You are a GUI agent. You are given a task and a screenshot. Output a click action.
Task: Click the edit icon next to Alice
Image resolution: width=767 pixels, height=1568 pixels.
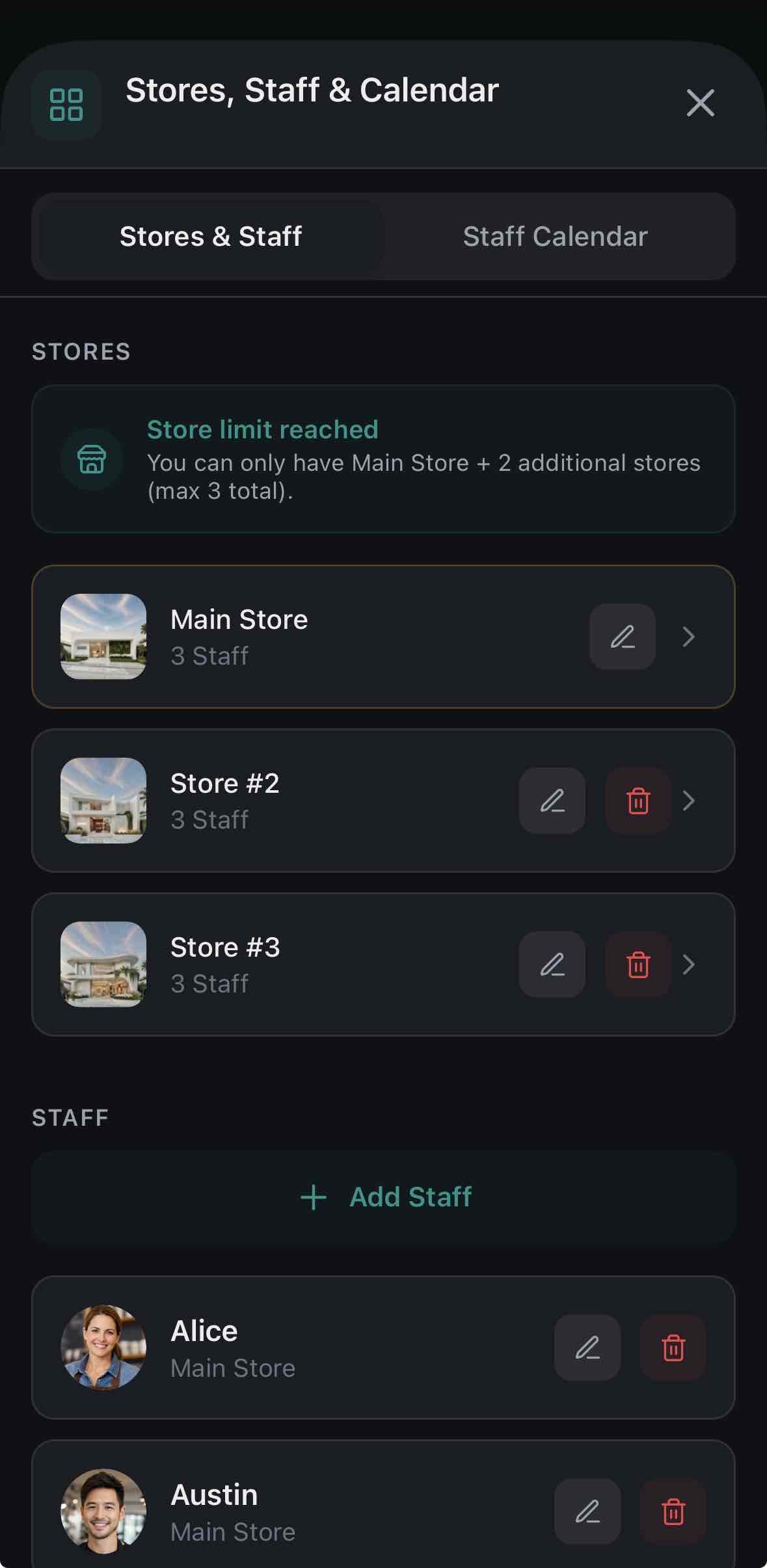click(587, 1348)
